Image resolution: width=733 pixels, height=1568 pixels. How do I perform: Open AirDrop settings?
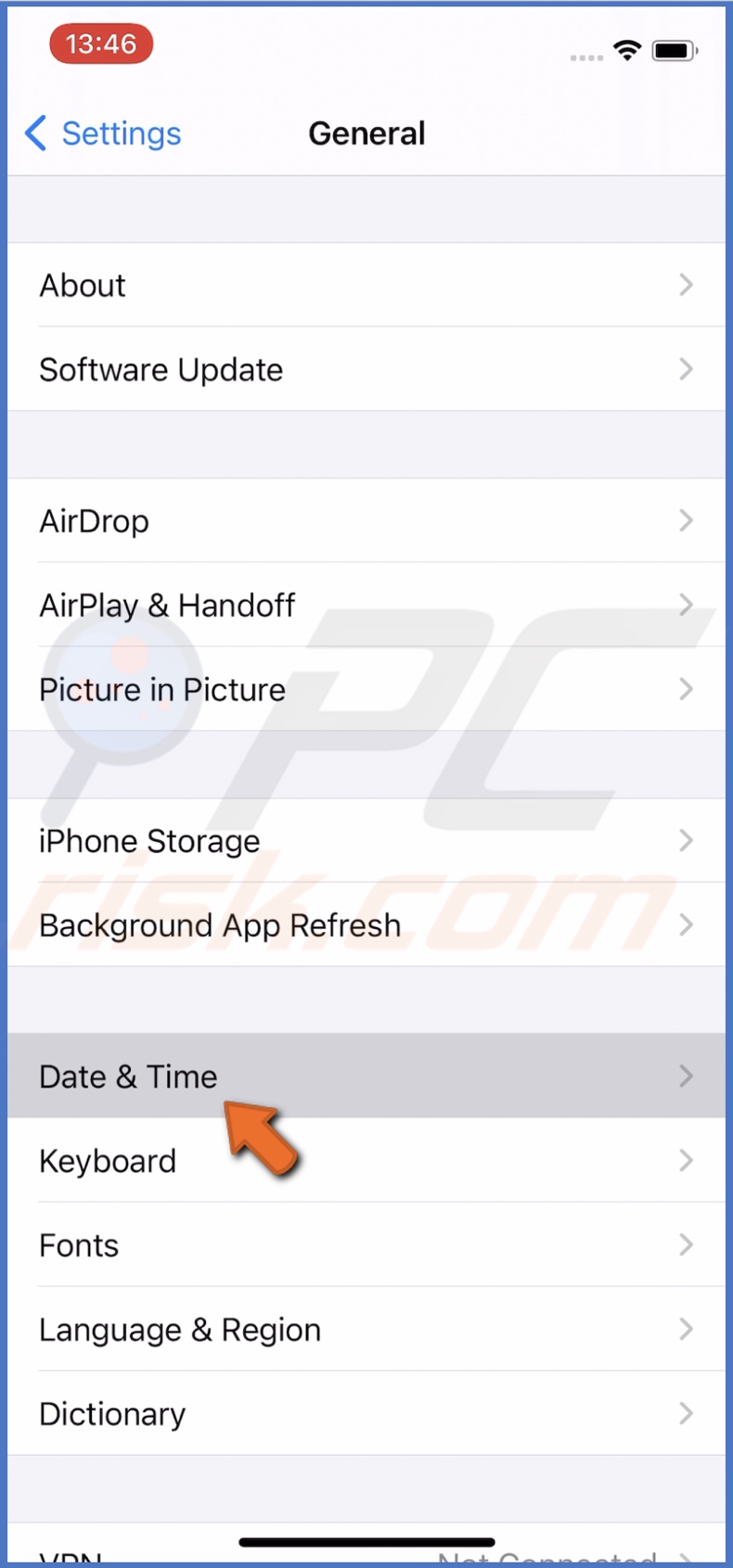[x=366, y=520]
